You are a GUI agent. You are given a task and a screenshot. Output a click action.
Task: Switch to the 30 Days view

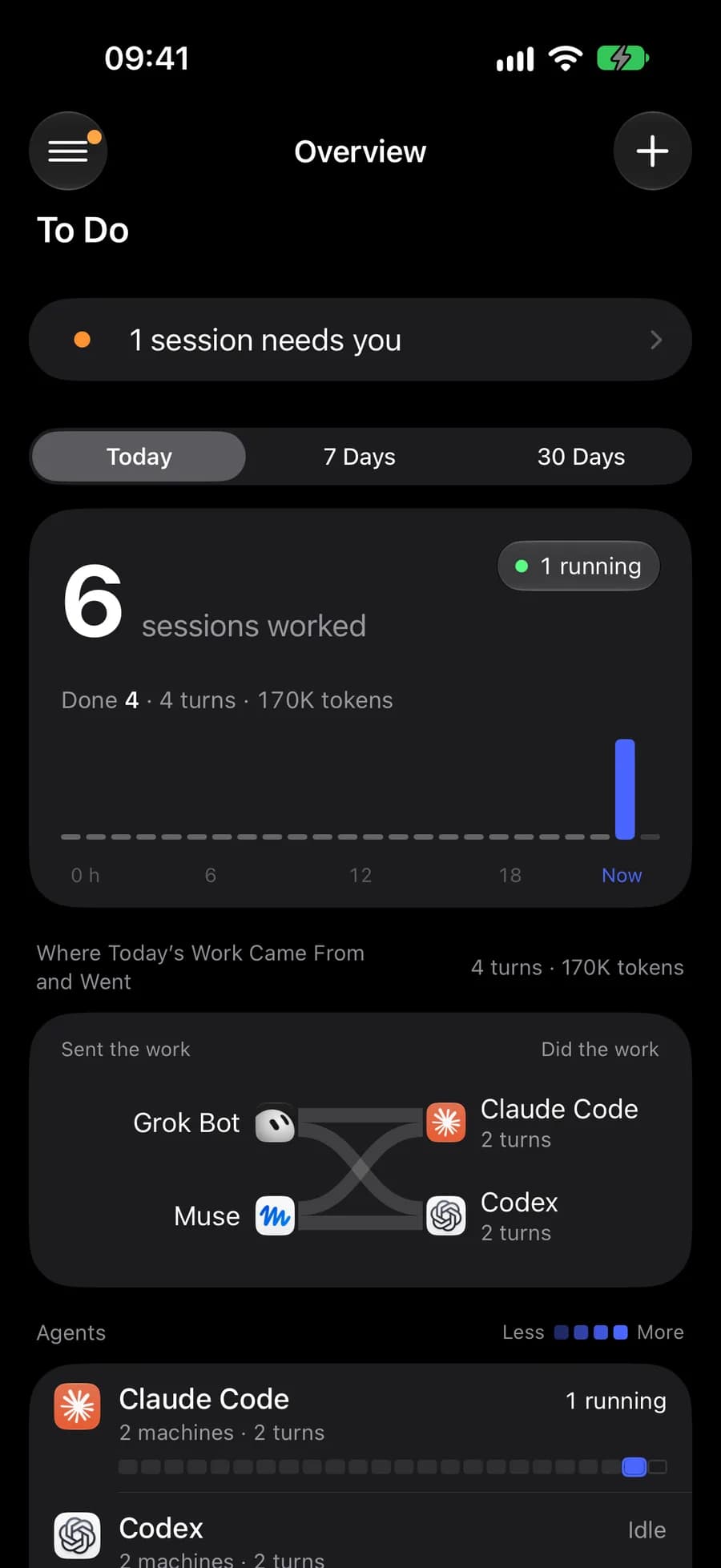pyautogui.click(x=581, y=457)
